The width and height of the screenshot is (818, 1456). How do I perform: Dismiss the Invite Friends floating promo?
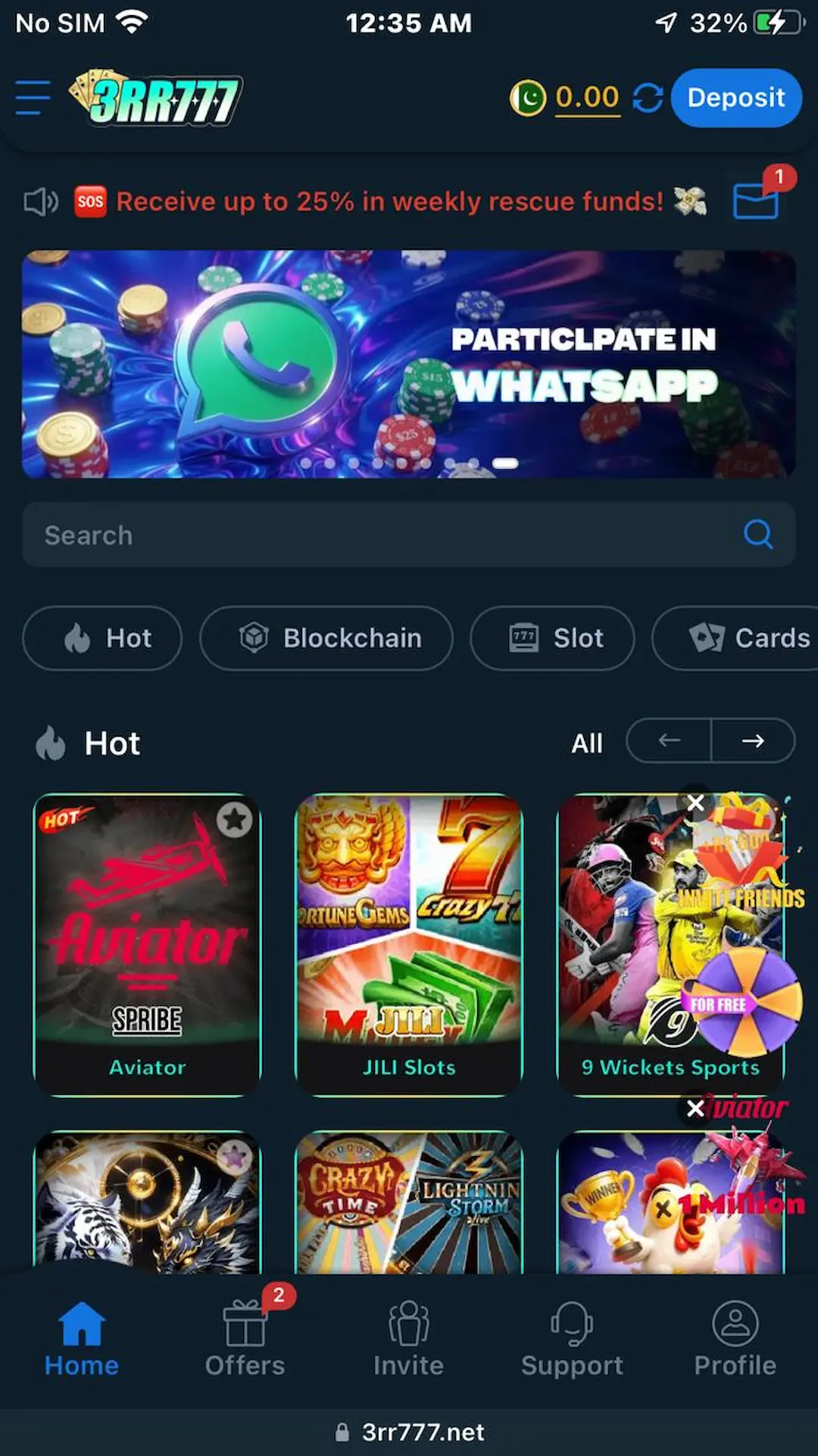click(696, 803)
